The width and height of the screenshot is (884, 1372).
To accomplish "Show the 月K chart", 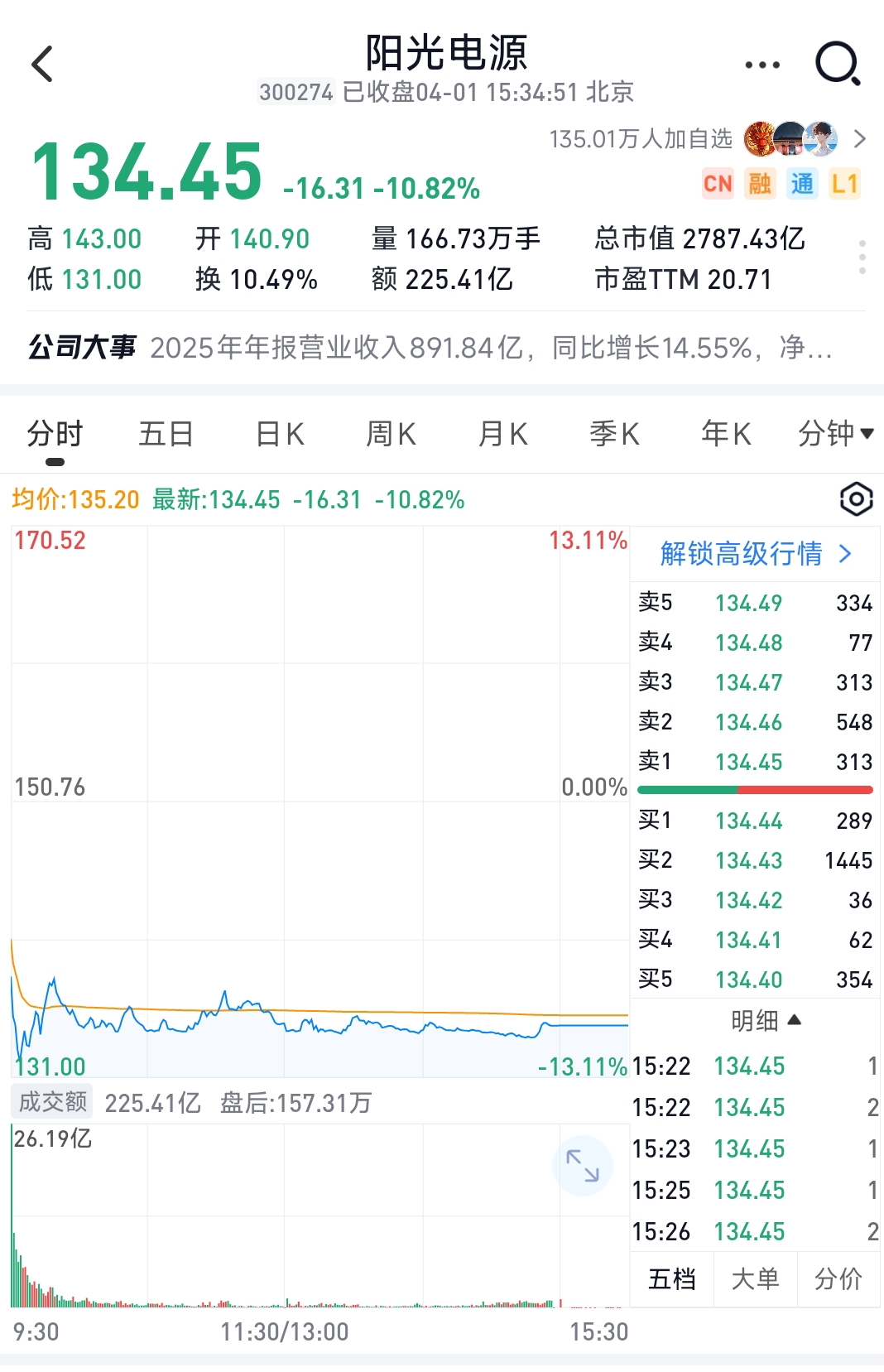I will point(502,434).
